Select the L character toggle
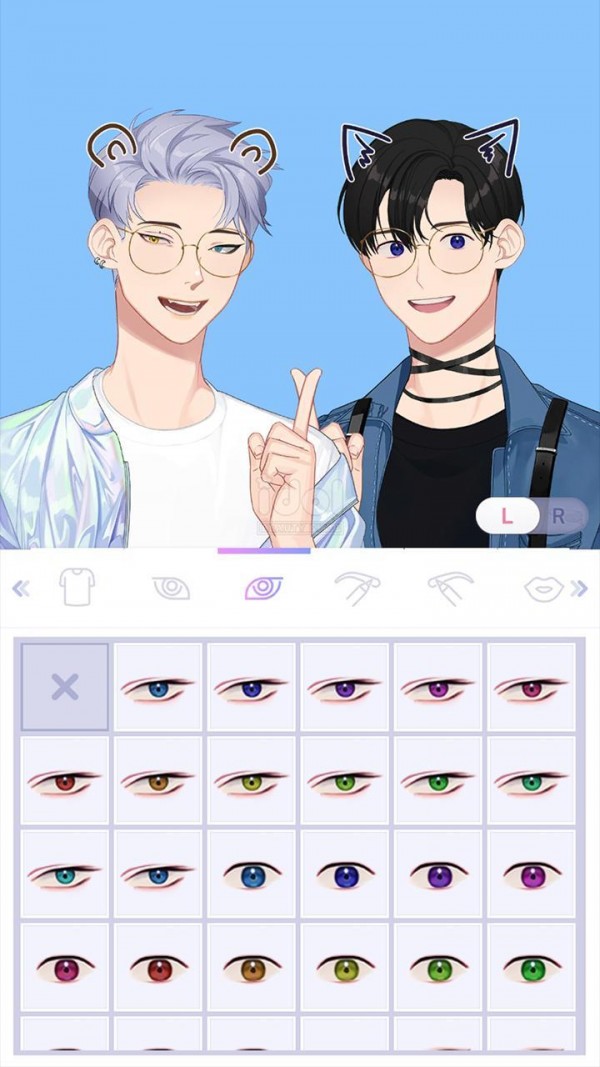The image size is (600, 1067). pyautogui.click(x=507, y=516)
